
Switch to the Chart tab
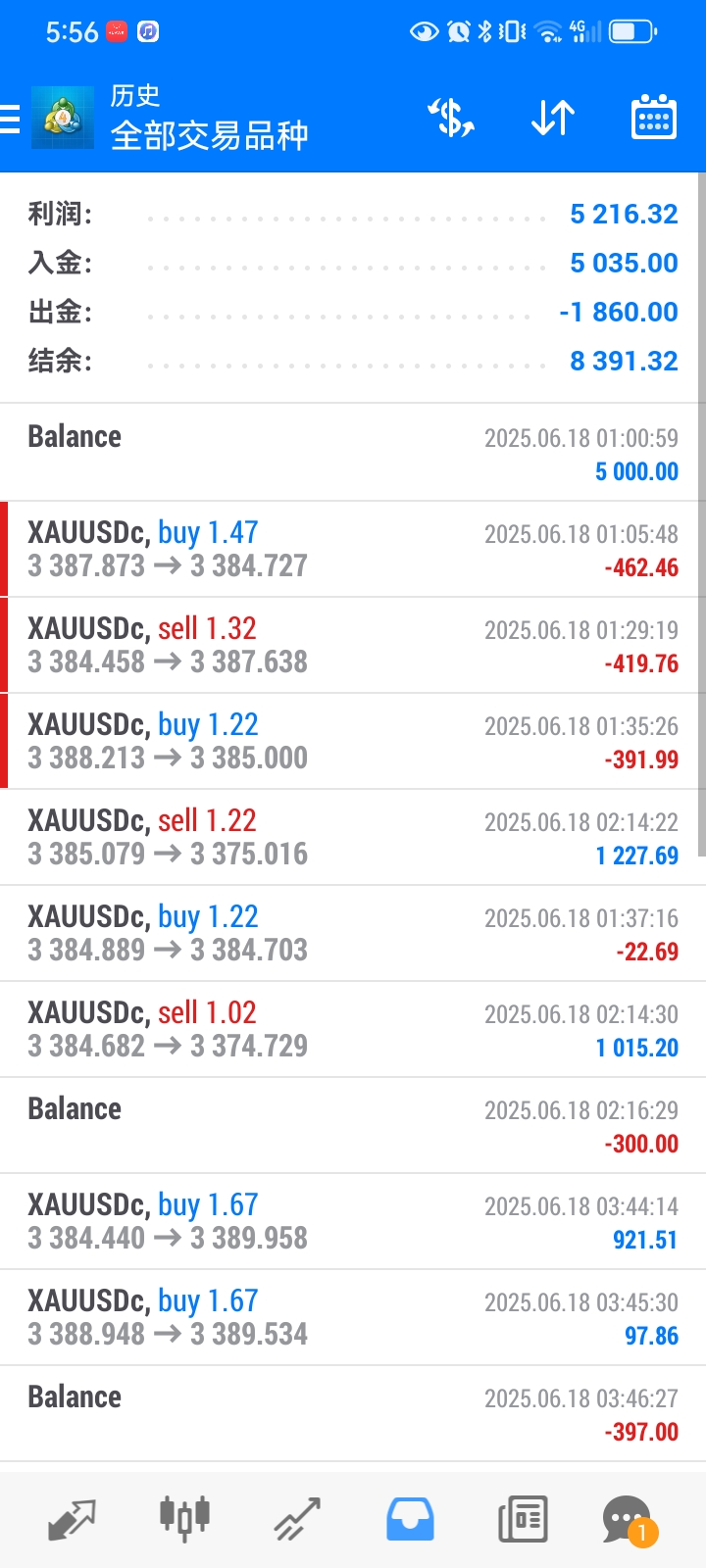(x=184, y=1520)
